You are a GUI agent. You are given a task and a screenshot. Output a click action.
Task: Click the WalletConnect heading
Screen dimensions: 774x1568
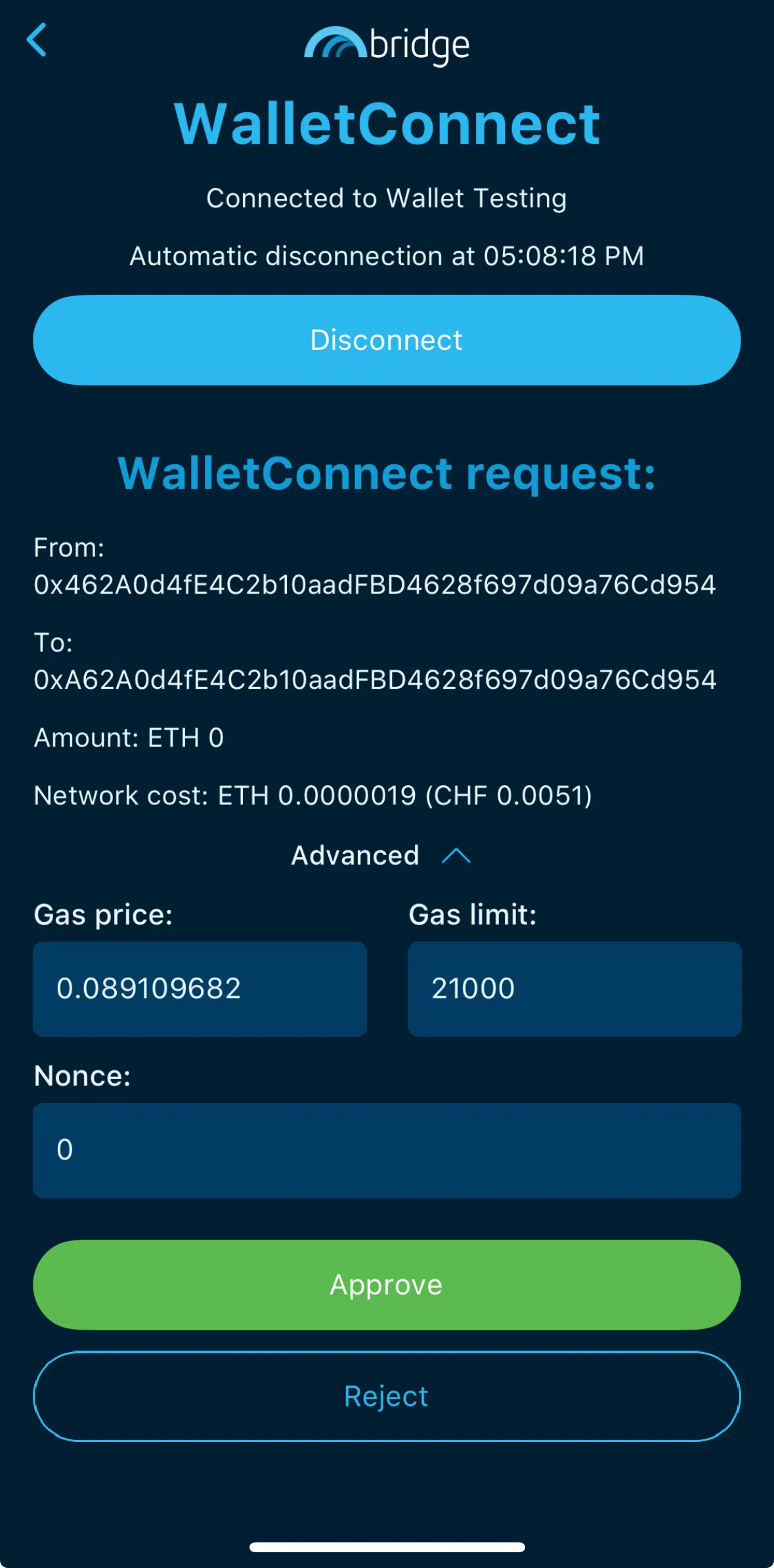click(x=387, y=123)
